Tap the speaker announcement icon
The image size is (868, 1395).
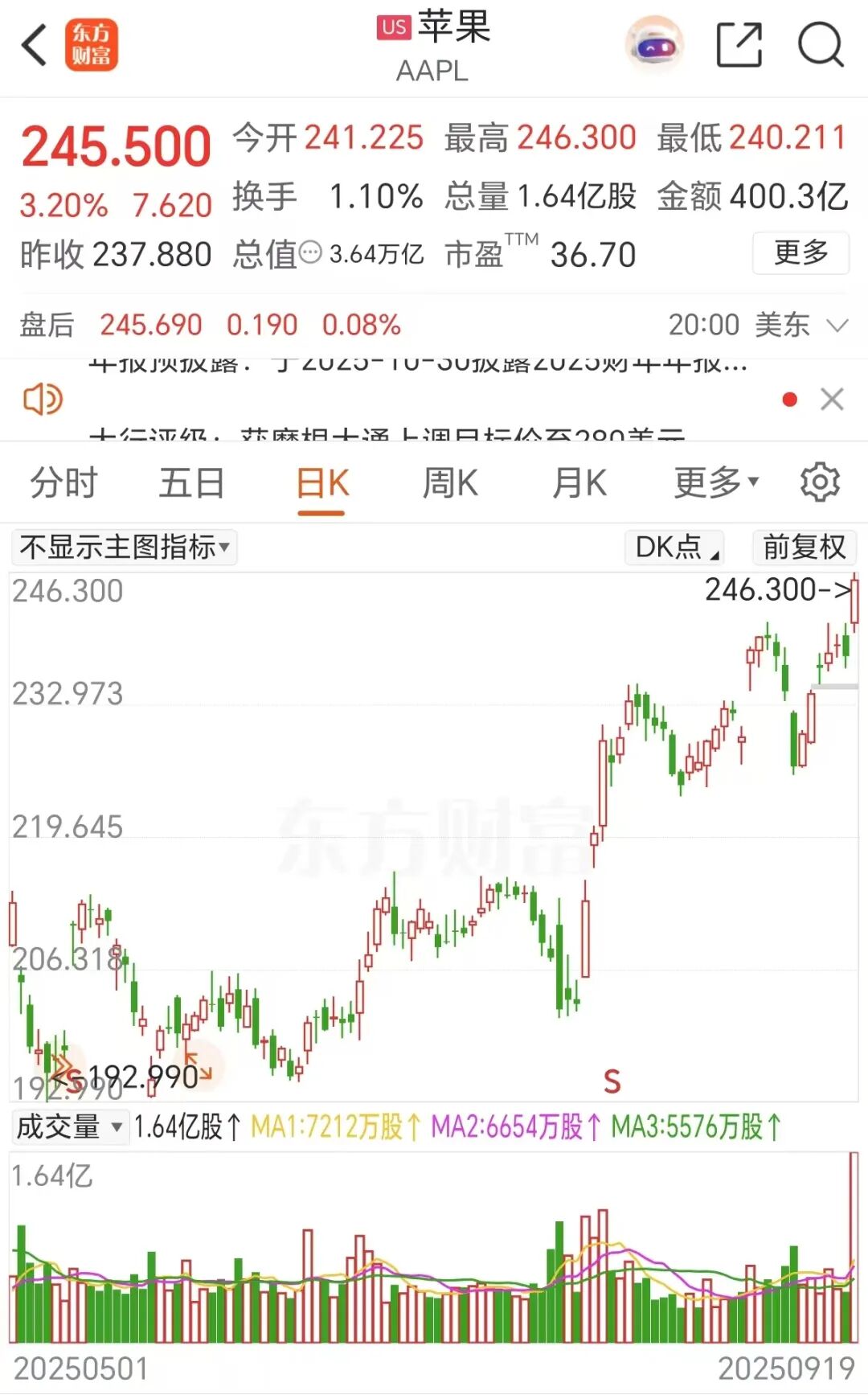coord(43,399)
